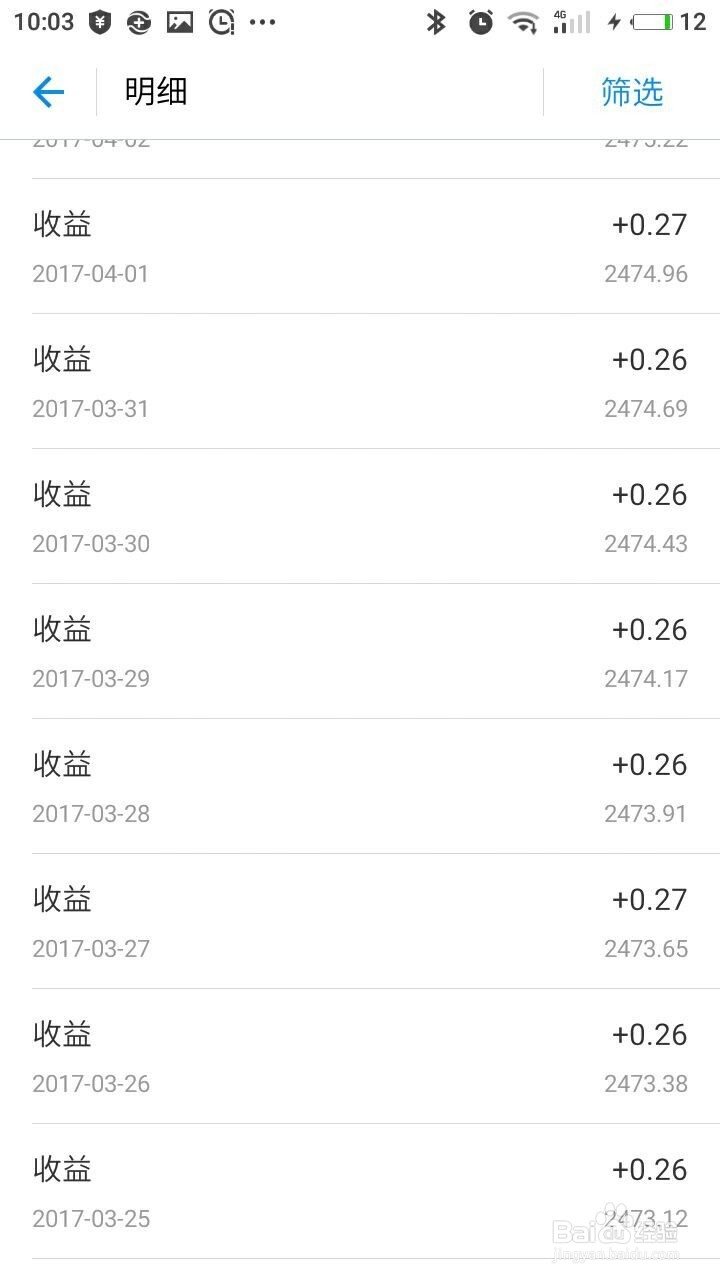Go back using the blue arrow
The image size is (720, 1280).
48,93
